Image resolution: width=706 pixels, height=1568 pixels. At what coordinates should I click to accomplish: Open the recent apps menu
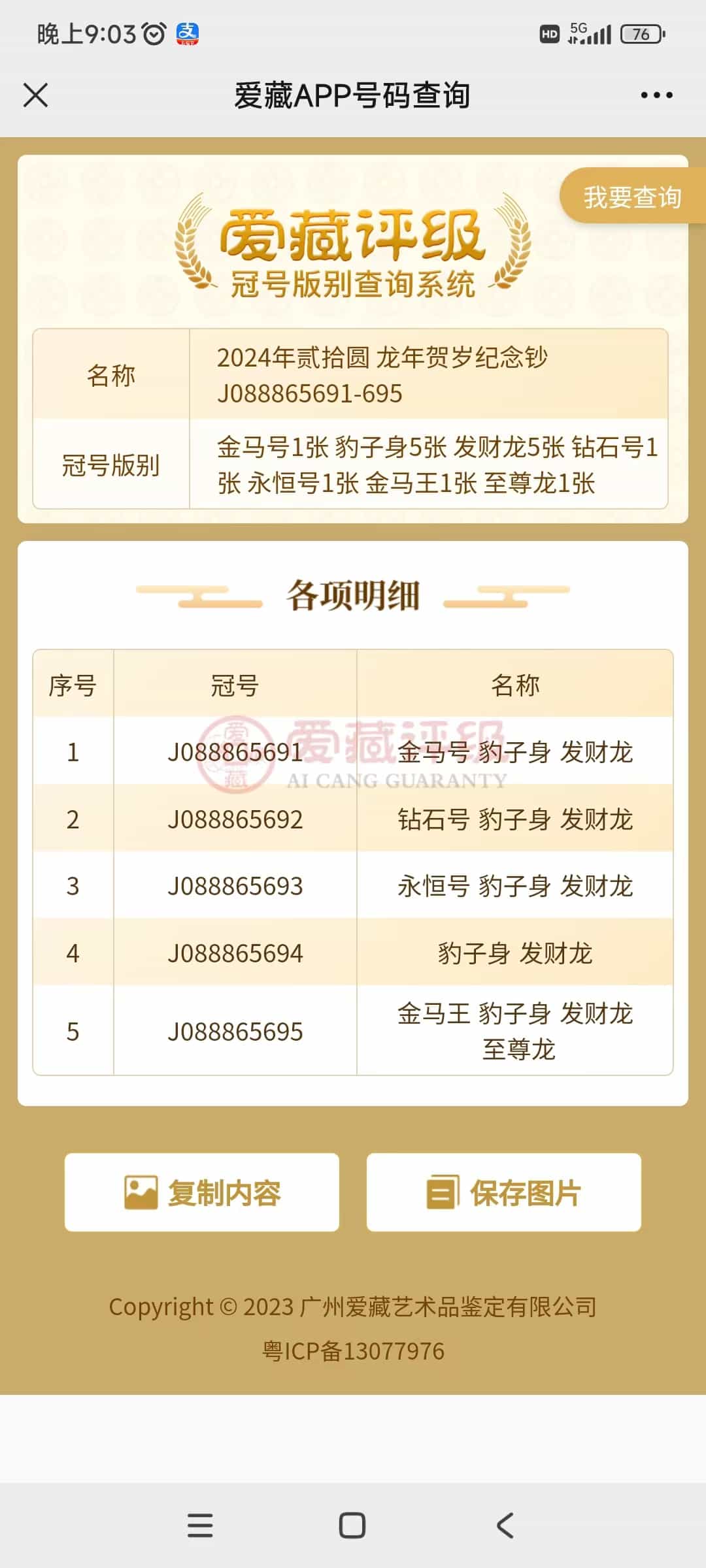point(200,1526)
